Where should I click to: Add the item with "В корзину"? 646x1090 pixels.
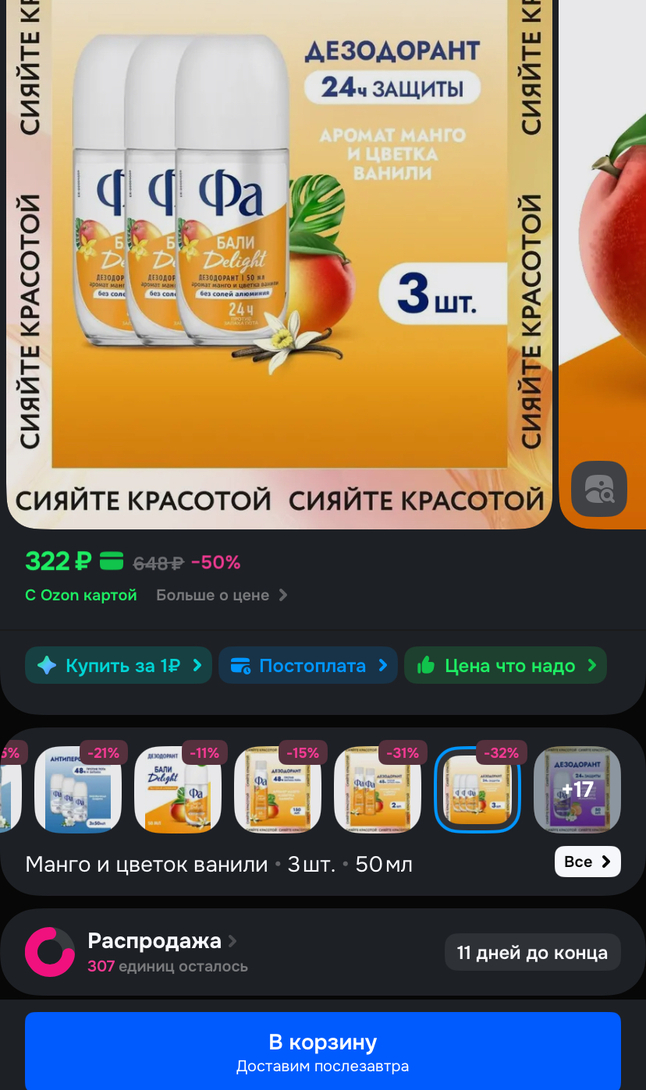323,1051
